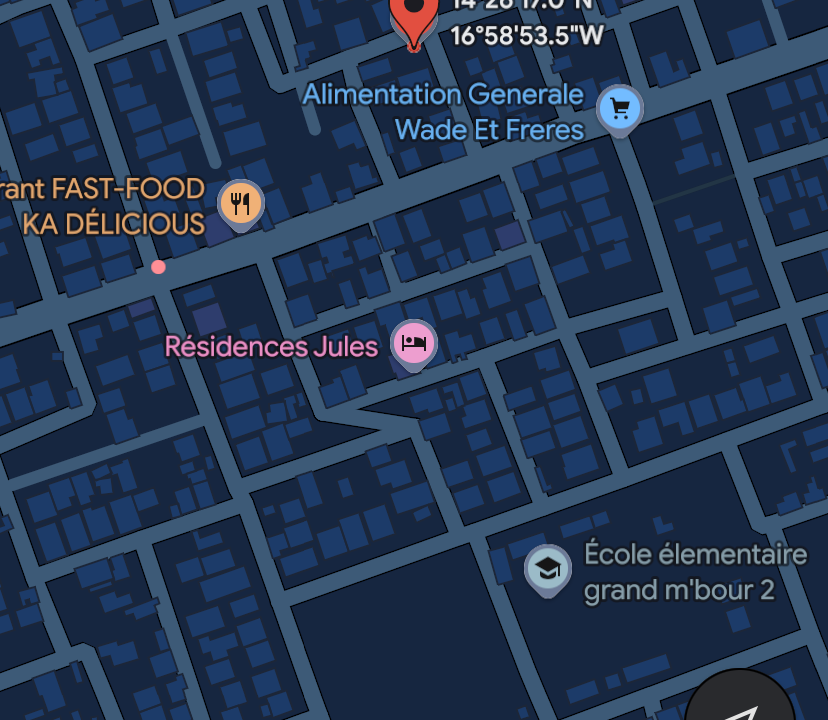Open the Résidences Jules lodging marker
Image resolution: width=828 pixels, height=720 pixels.
(x=413, y=343)
